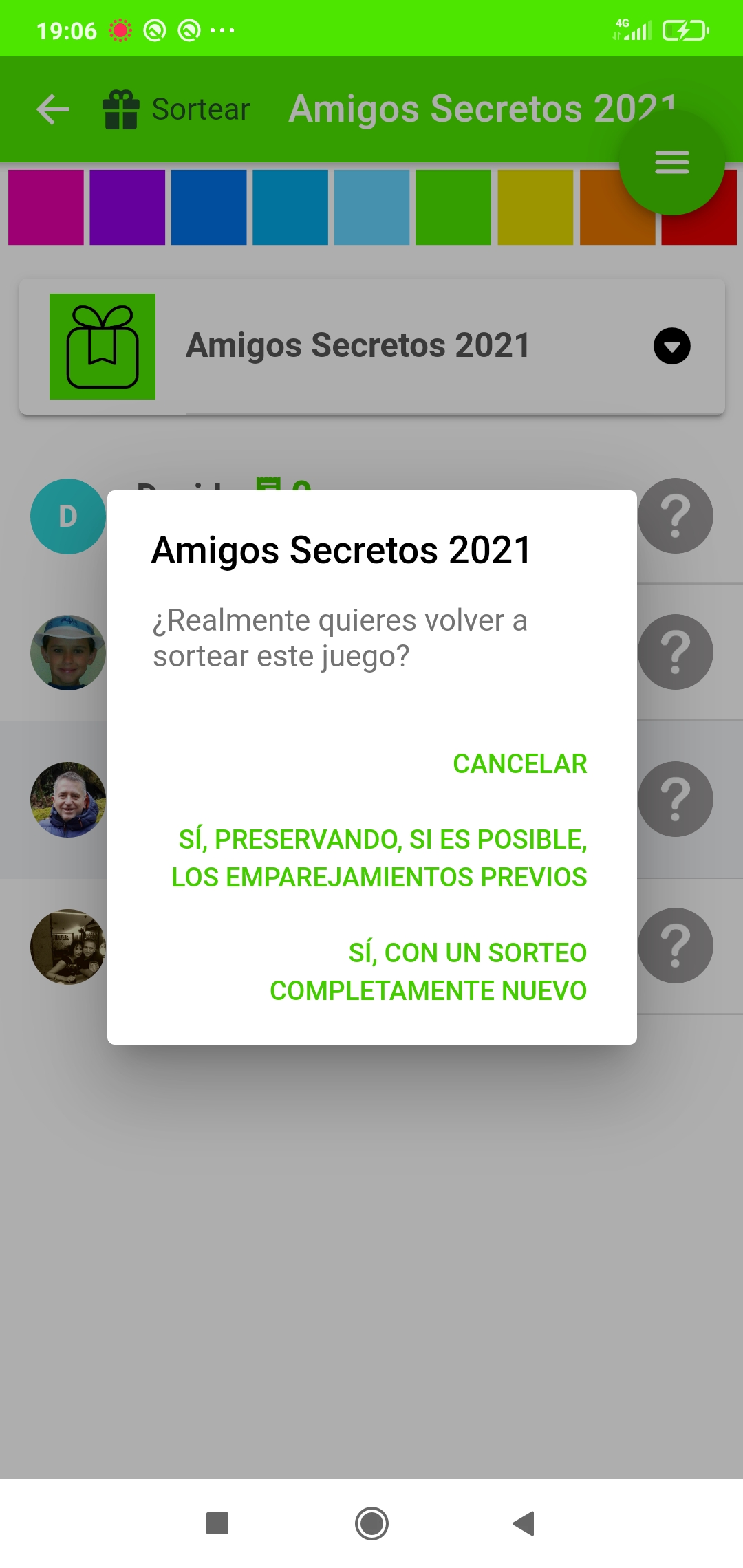Choose a completely new draw
This screenshot has width=743, height=1568.
click(x=428, y=972)
